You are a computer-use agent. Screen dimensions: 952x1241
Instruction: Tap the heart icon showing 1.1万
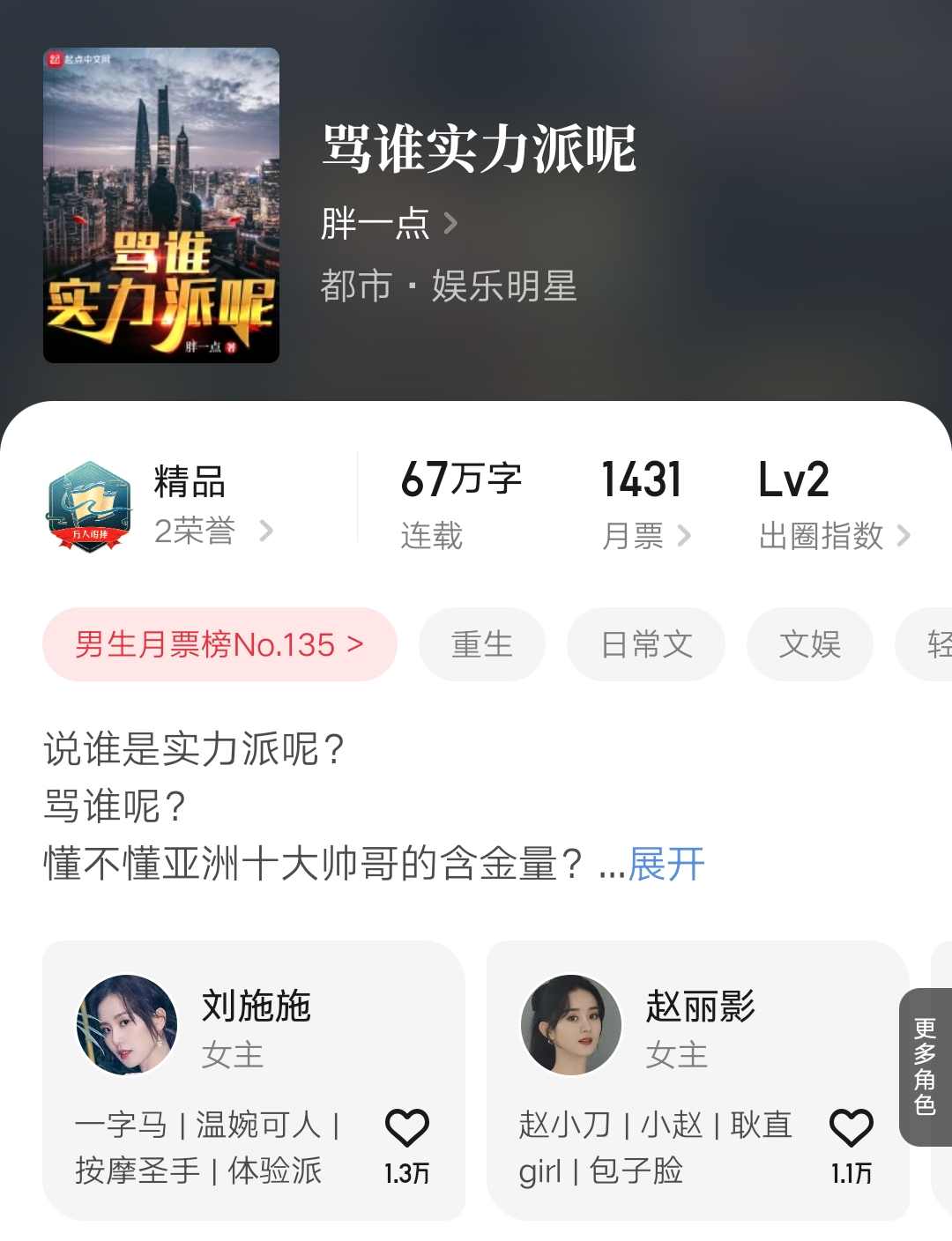pyautogui.click(x=851, y=1126)
